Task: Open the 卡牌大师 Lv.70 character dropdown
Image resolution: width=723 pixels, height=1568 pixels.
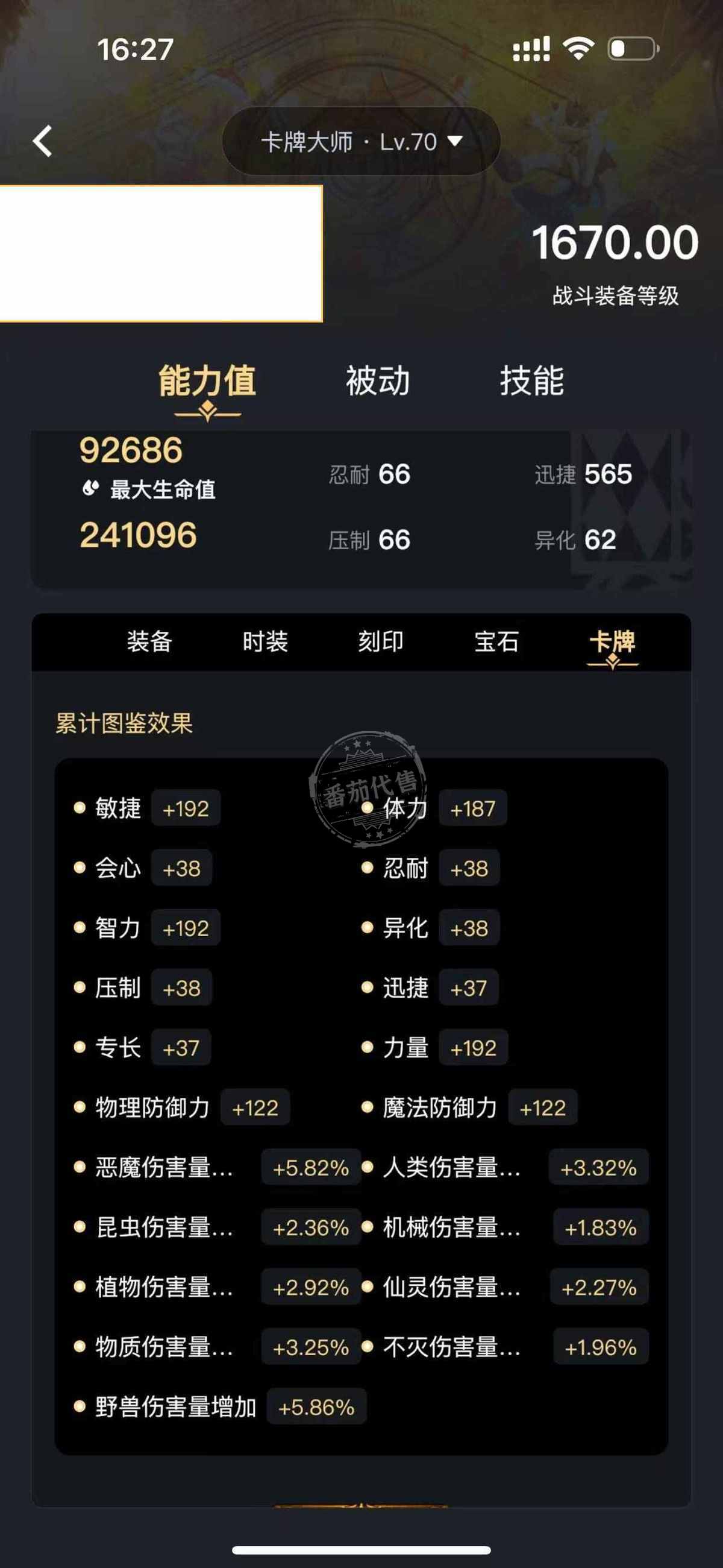Action: 361,142
